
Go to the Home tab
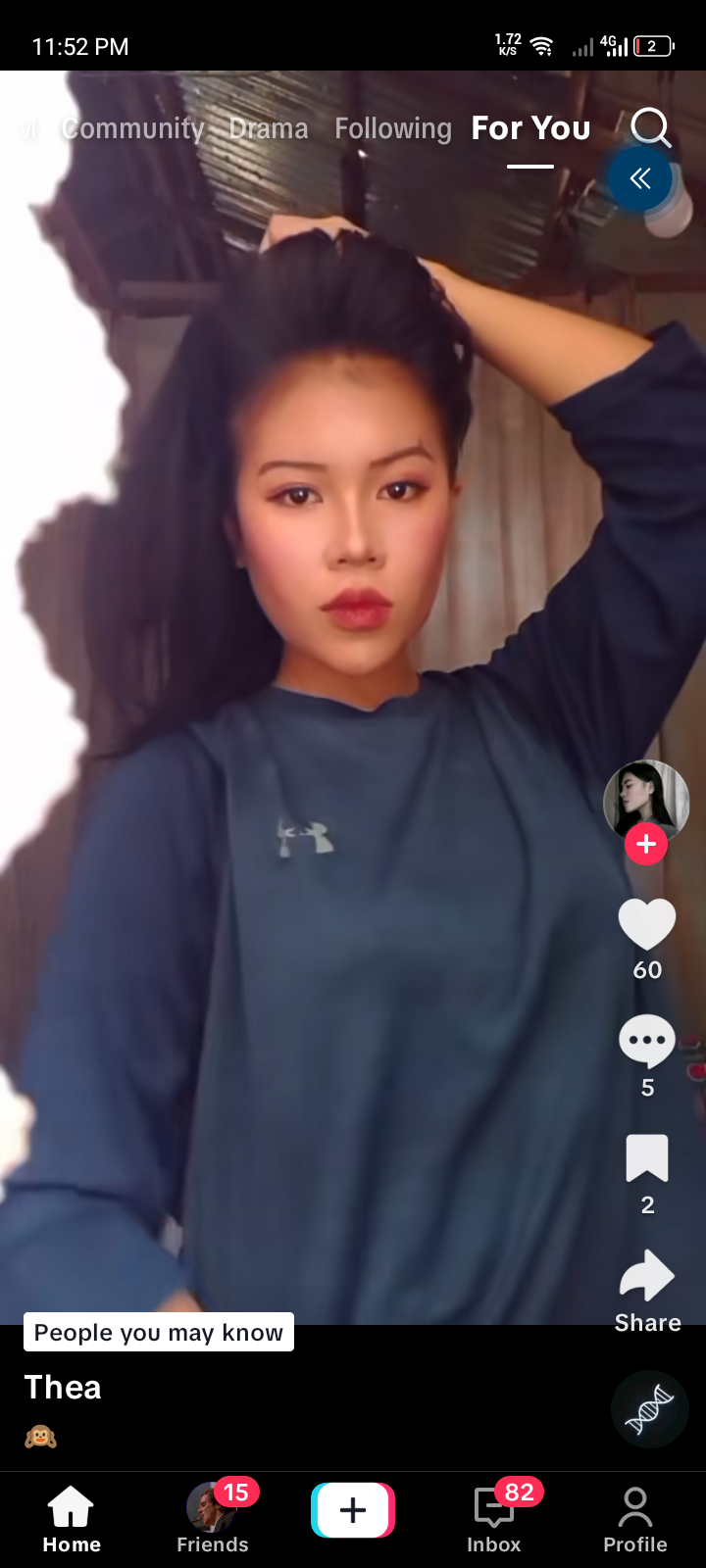pyautogui.click(x=72, y=1519)
